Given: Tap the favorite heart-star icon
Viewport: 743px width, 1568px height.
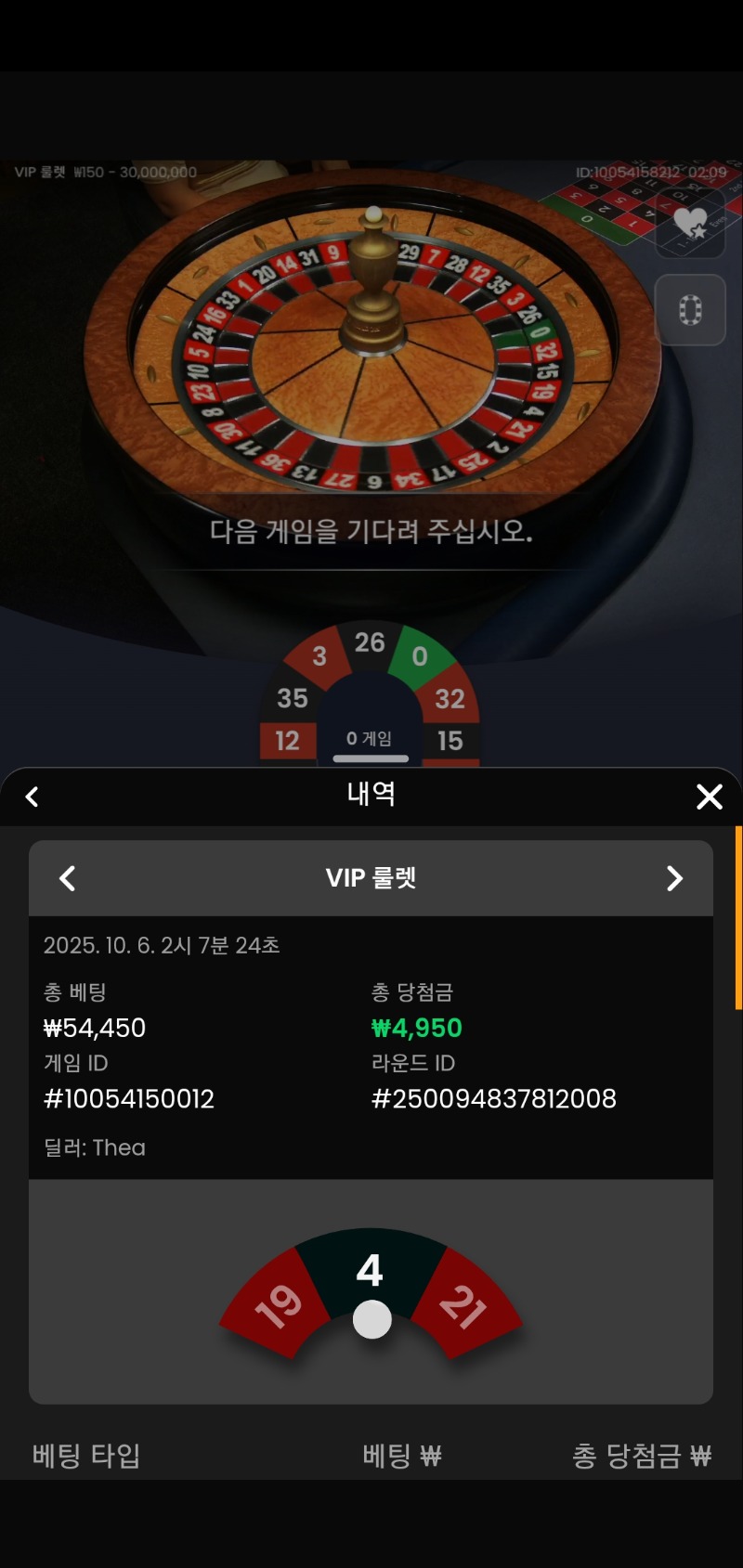Looking at the screenshot, I should click(x=690, y=224).
